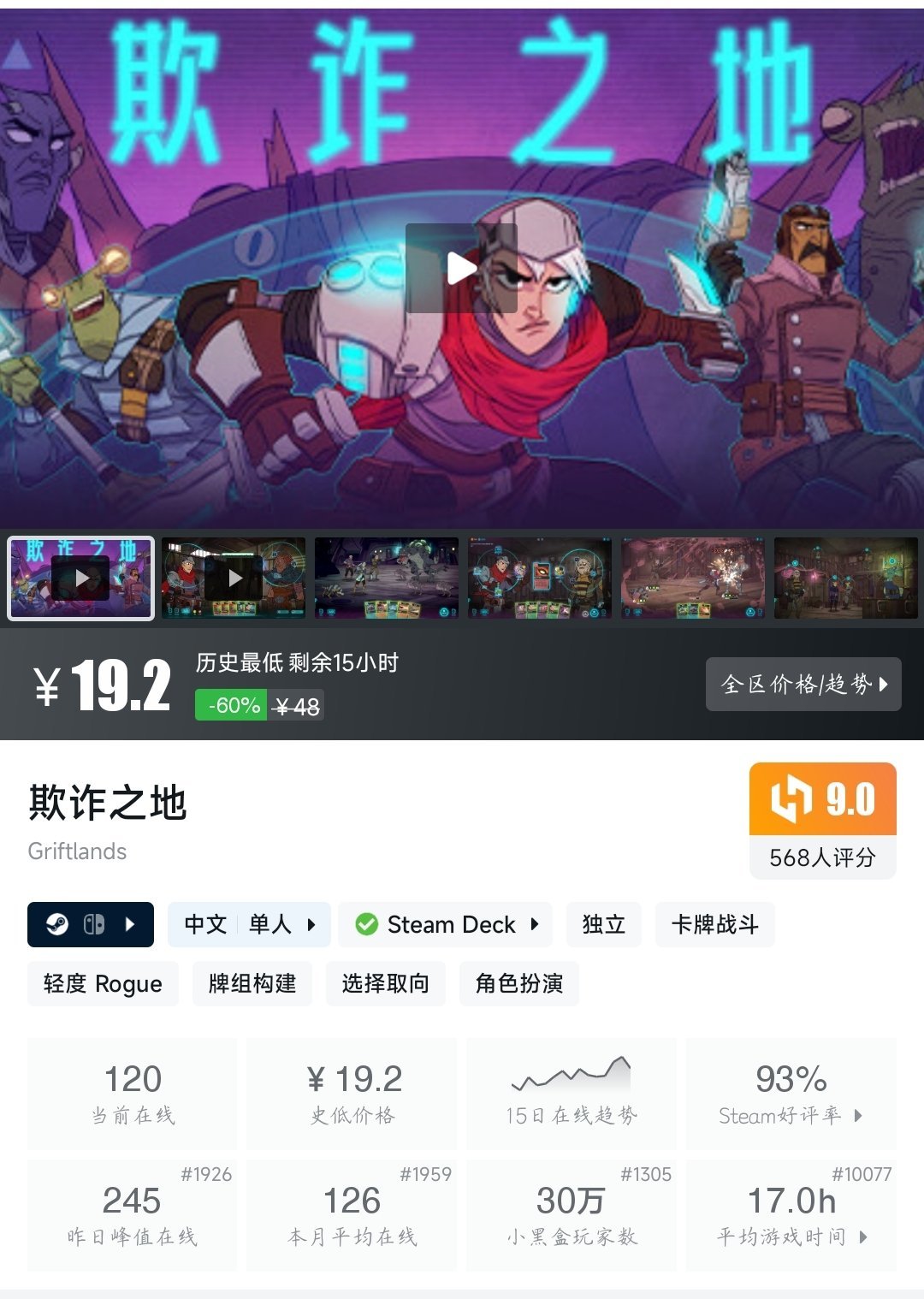This screenshot has width=924, height=1299.
Task: Expand the platform selector with Steam icon
Action: [x=91, y=924]
